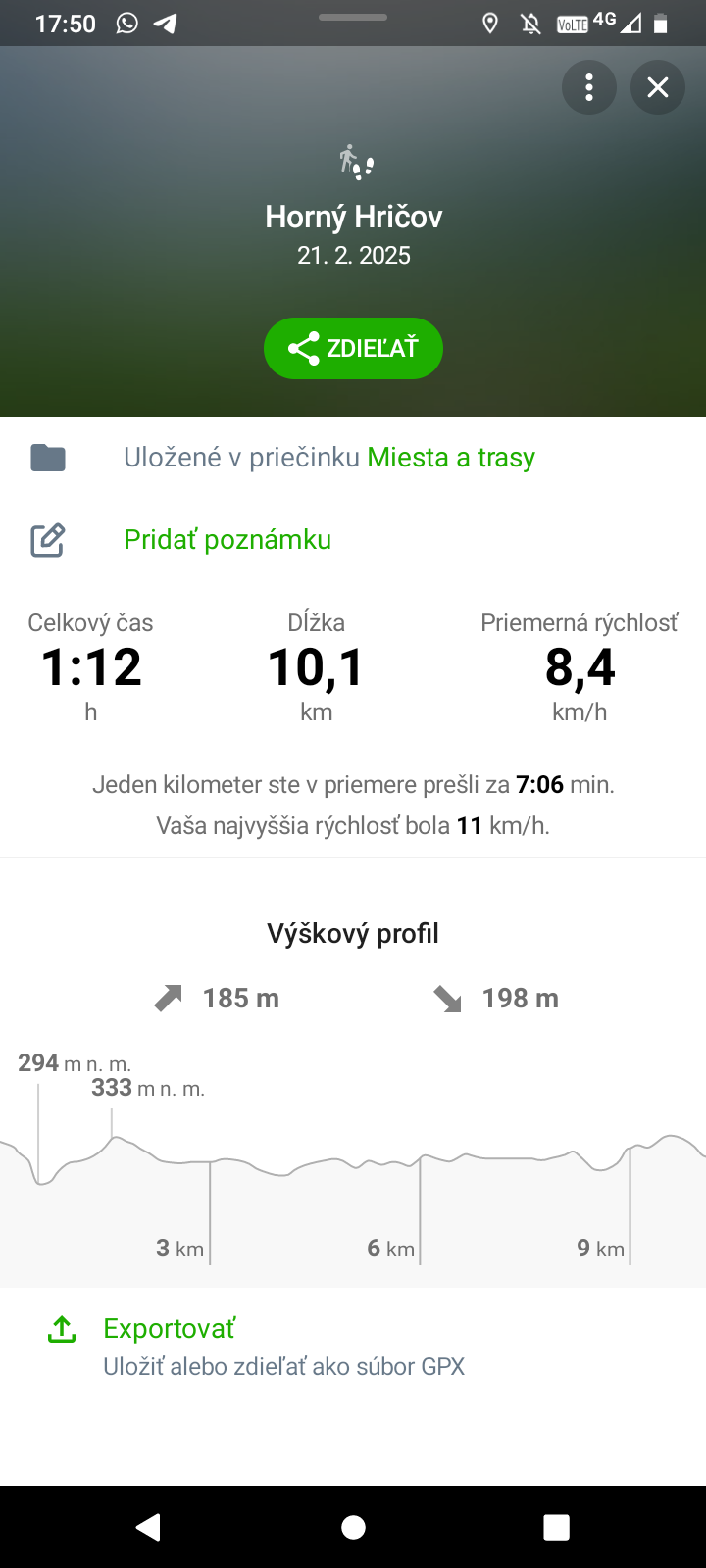
Task: Share the activity with the ZDIEĽAŤ button
Action: coord(353,348)
